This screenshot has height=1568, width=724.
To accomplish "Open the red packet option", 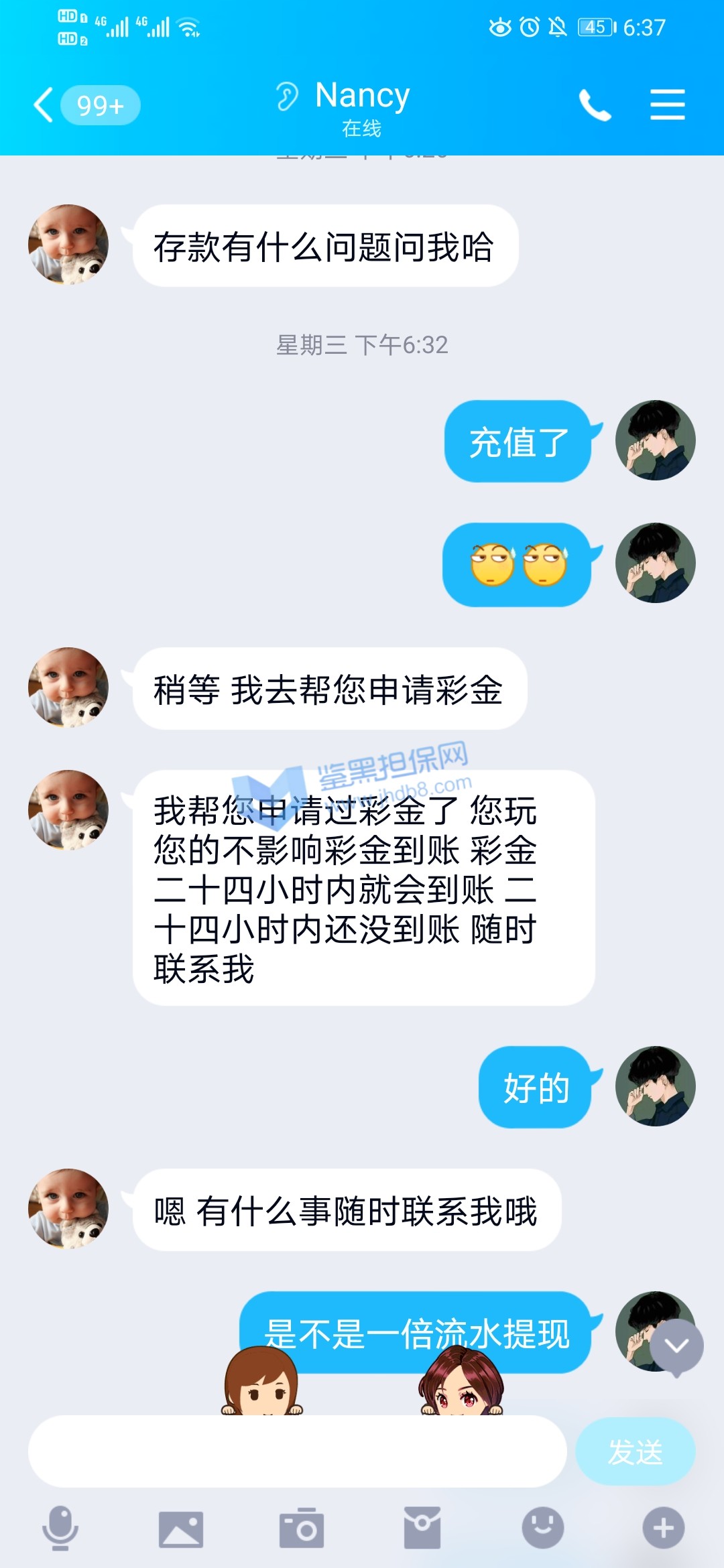I will [x=422, y=1528].
